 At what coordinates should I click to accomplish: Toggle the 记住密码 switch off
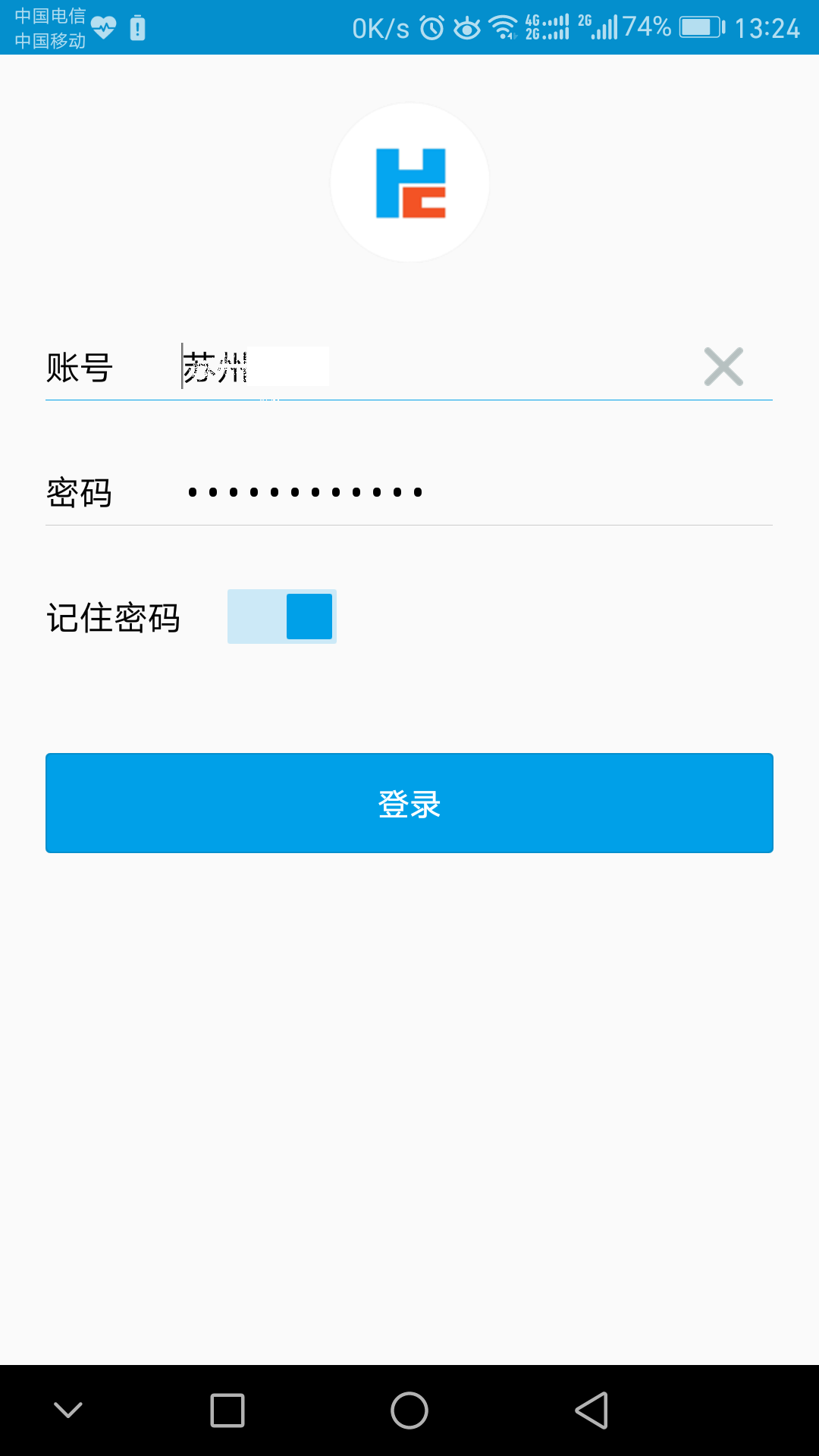point(282,617)
